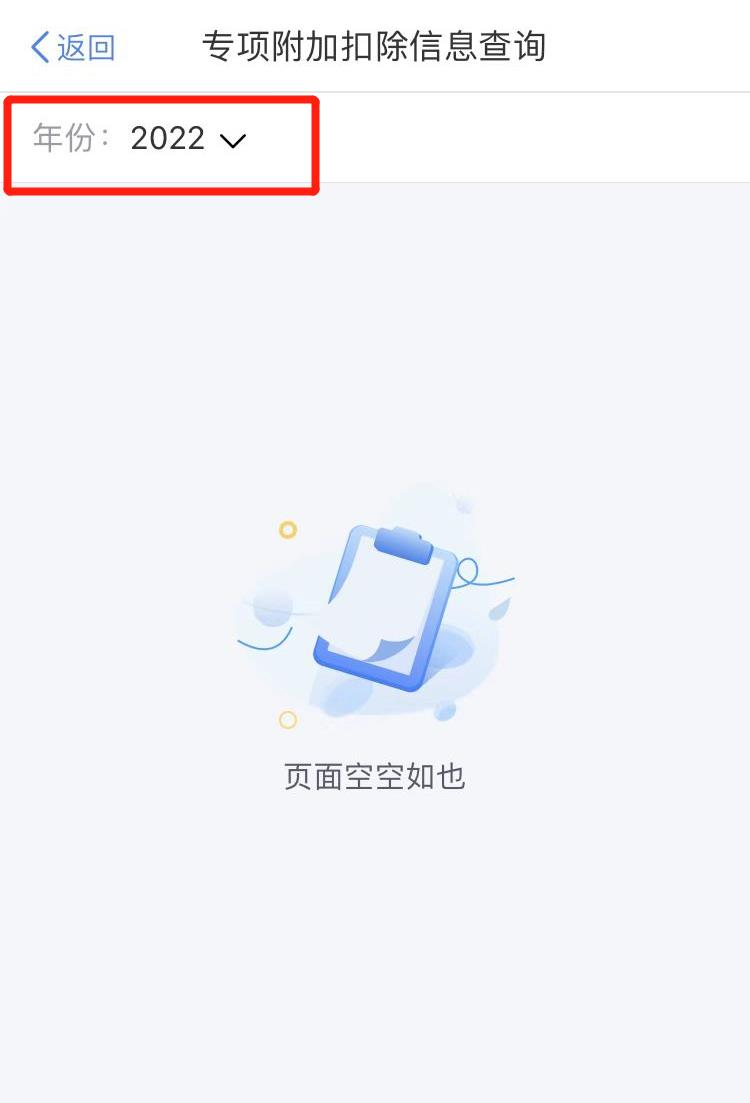Go back using the 返回 button
This screenshot has width=750, height=1103.
coord(74,47)
